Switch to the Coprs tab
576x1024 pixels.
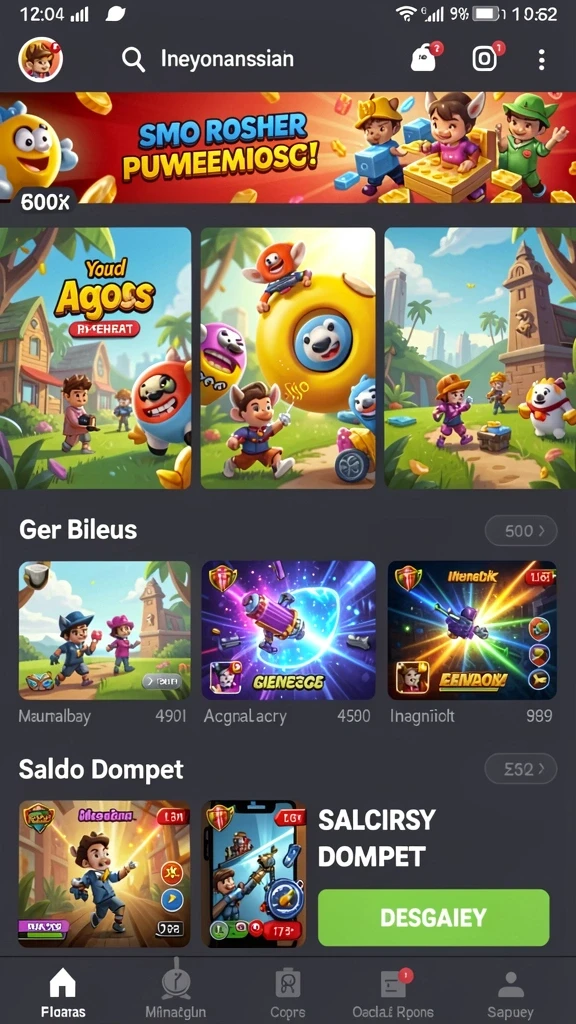(288, 993)
